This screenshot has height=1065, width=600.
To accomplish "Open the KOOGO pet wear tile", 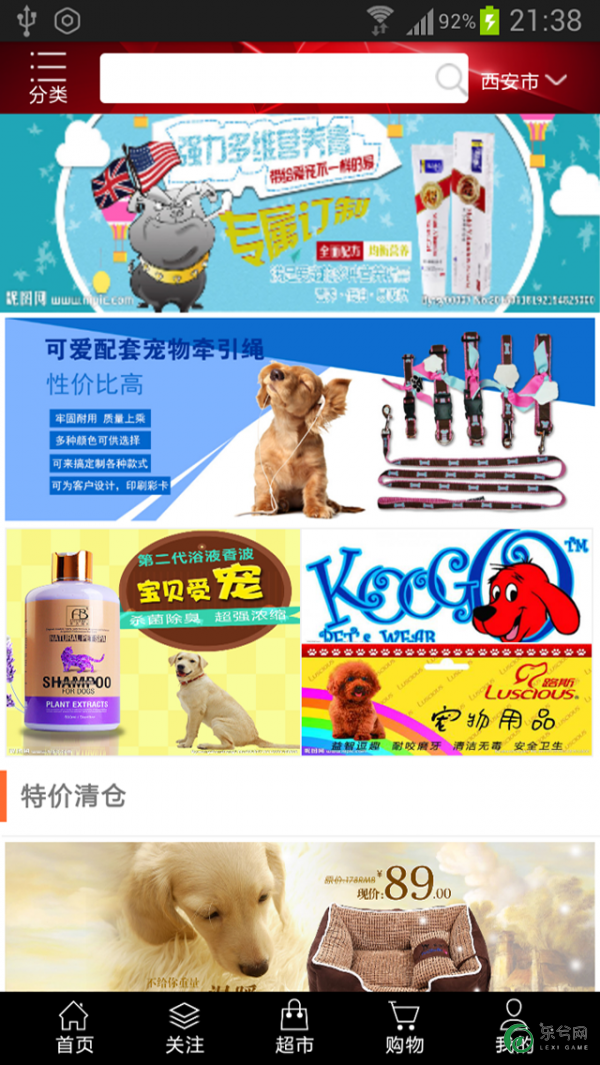I will coord(447,586).
